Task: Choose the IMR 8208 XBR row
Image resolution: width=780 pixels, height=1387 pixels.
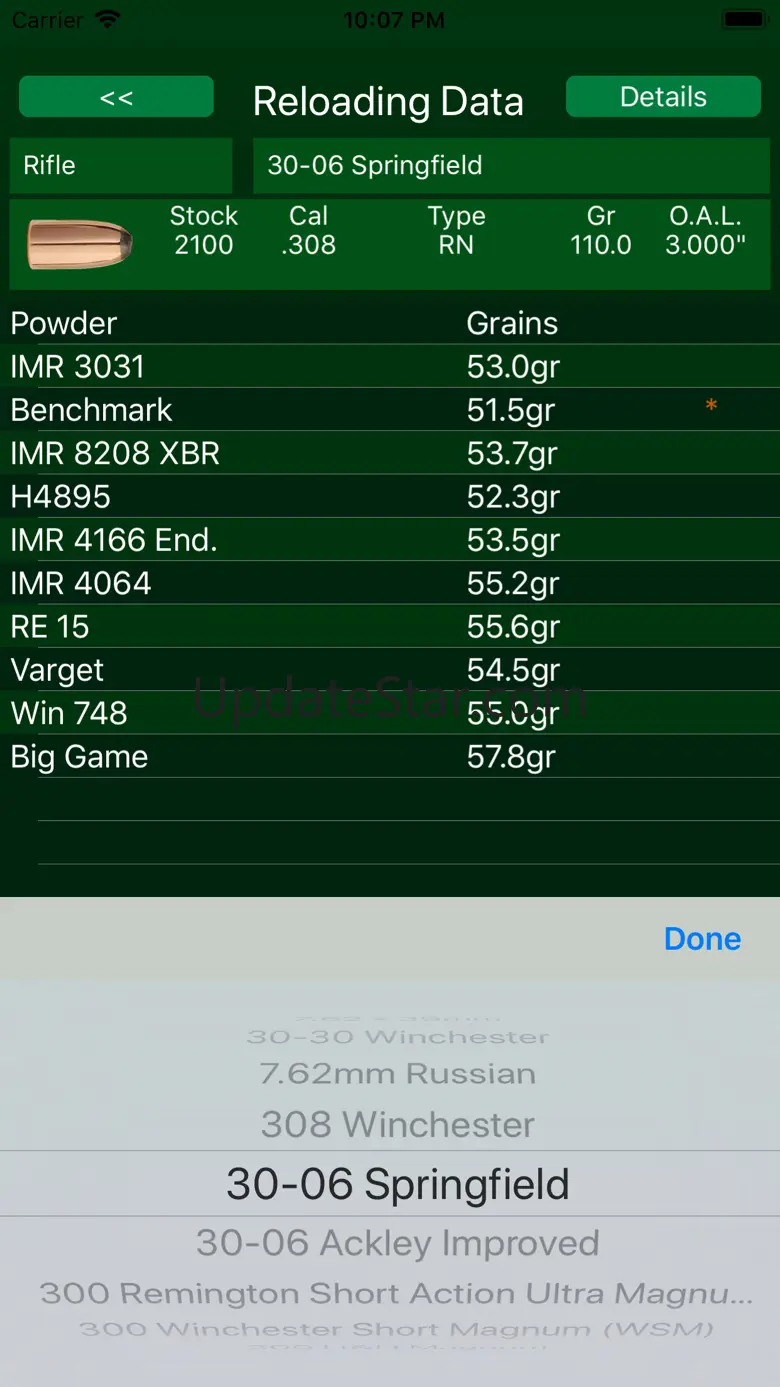Action: (390, 453)
